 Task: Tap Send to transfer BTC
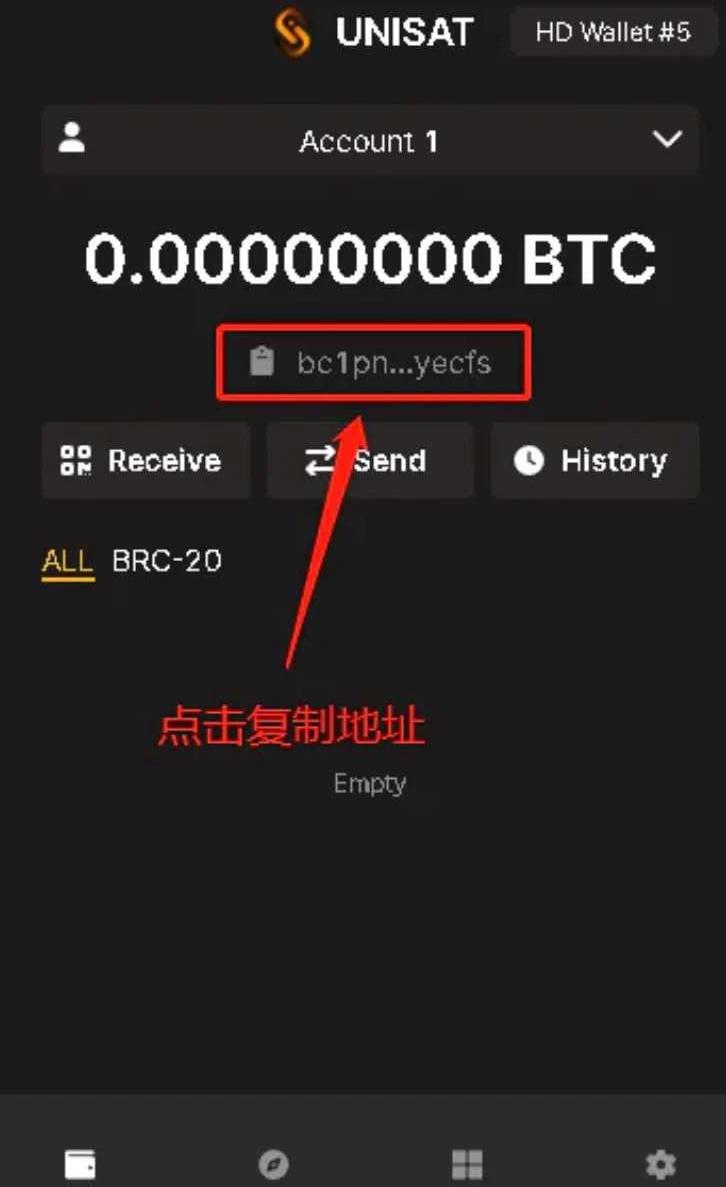pyautogui.click(x=370, y=460)
